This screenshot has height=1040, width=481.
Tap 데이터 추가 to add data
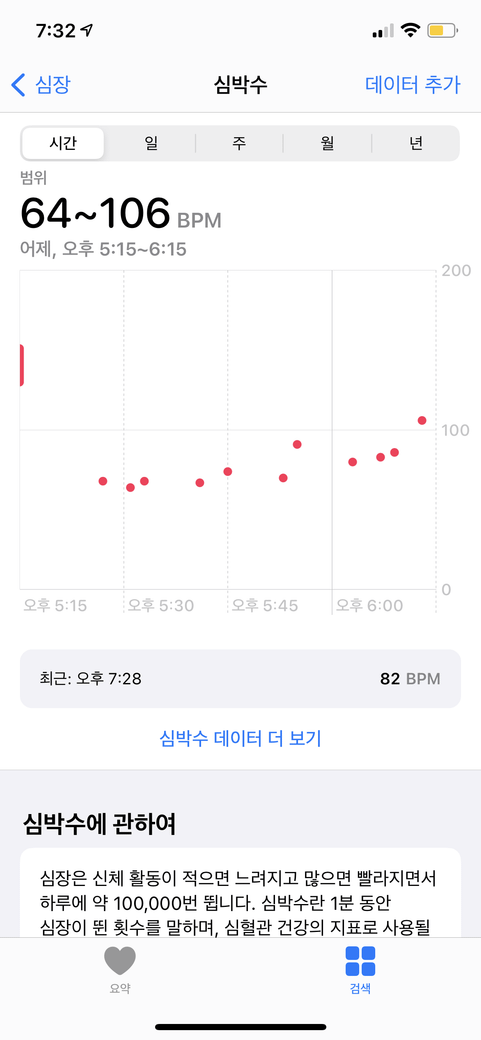click(412, 85)
